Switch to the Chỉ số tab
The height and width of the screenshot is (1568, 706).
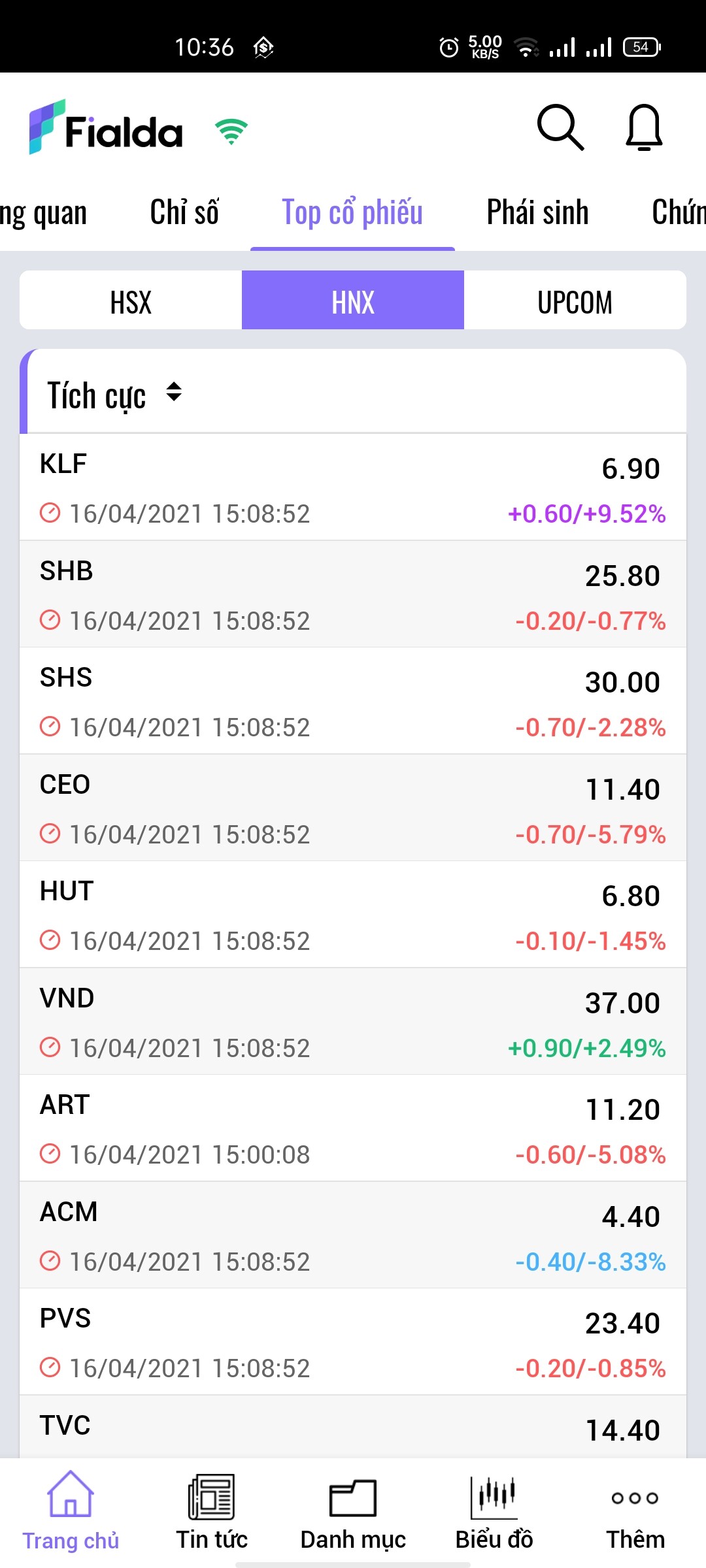pyautogui.click(x=184, y=212)
